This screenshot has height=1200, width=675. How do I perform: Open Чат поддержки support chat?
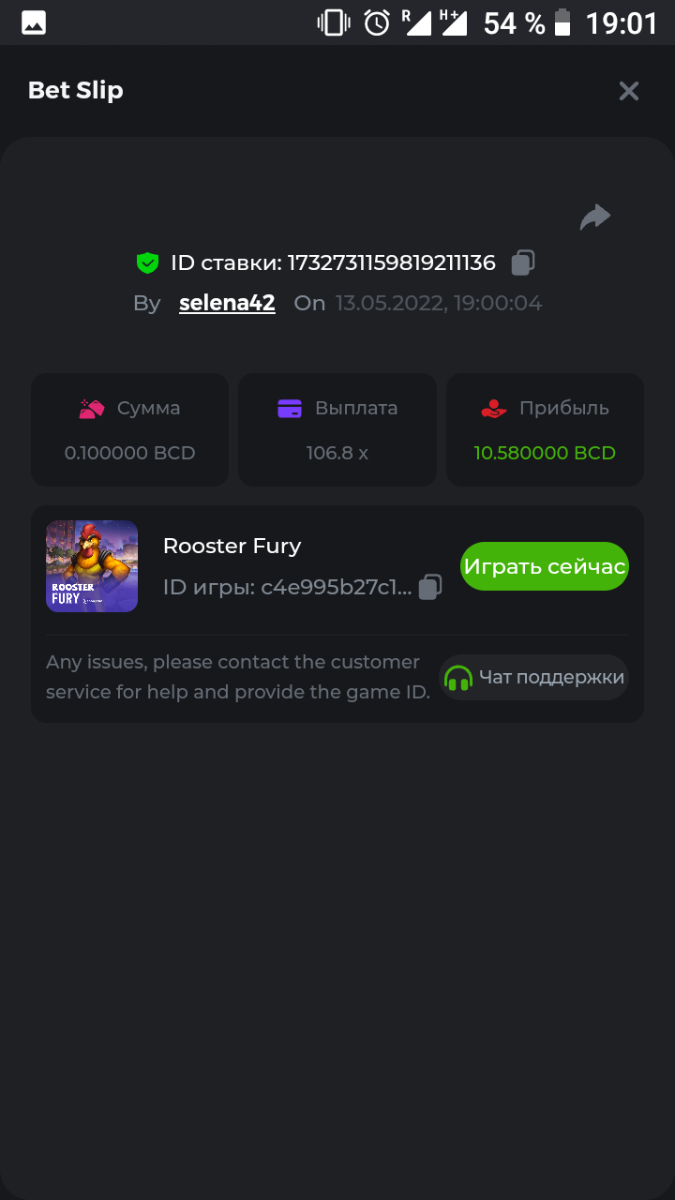(x=535, y=678)
